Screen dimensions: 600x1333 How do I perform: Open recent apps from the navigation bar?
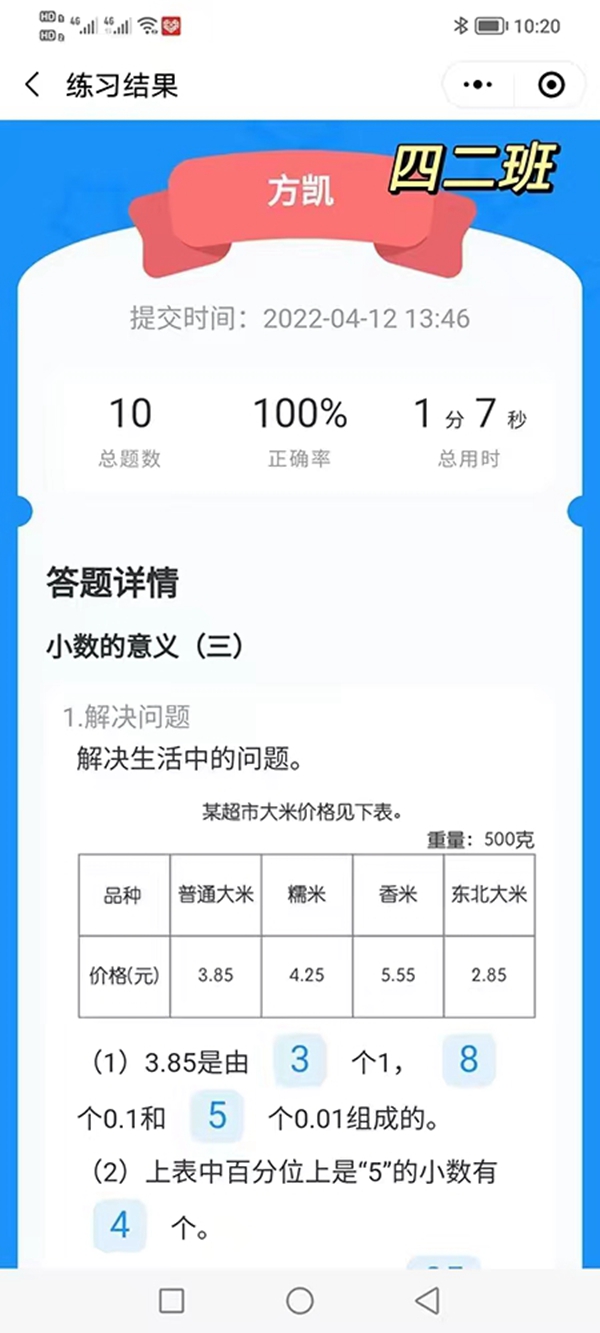pos(172,1300)
